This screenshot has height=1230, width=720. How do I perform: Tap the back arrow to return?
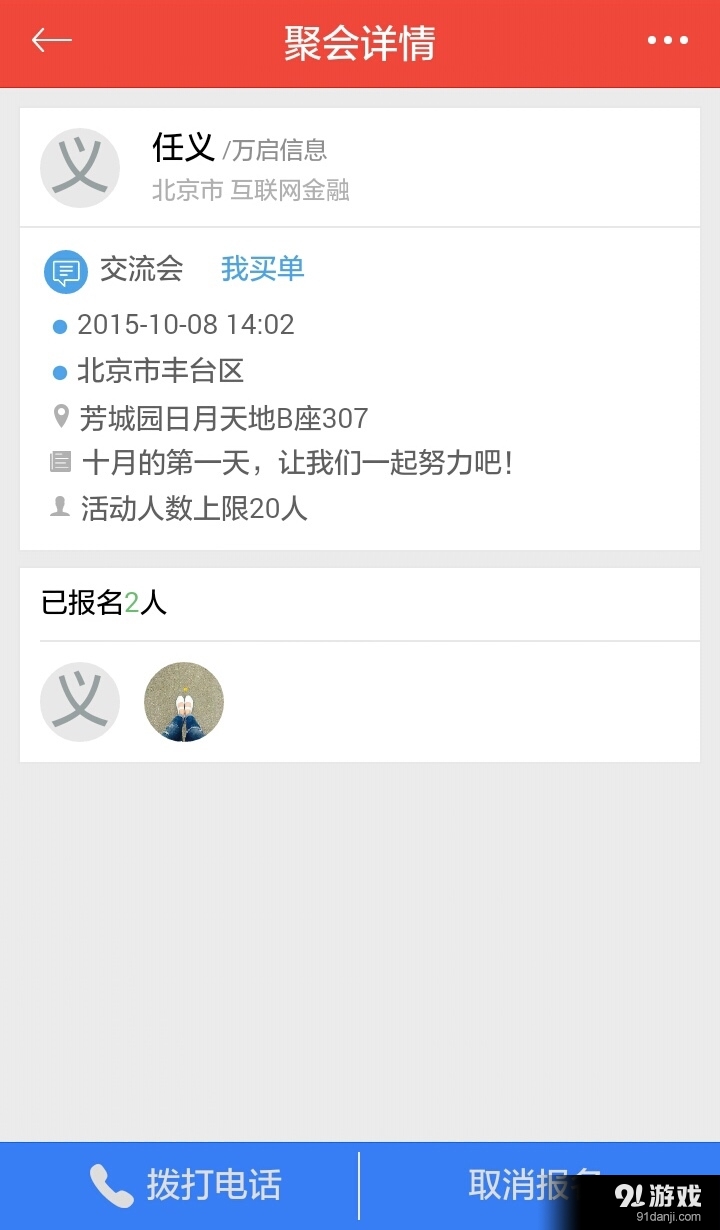pyautogui.click(x=49, y=41)
